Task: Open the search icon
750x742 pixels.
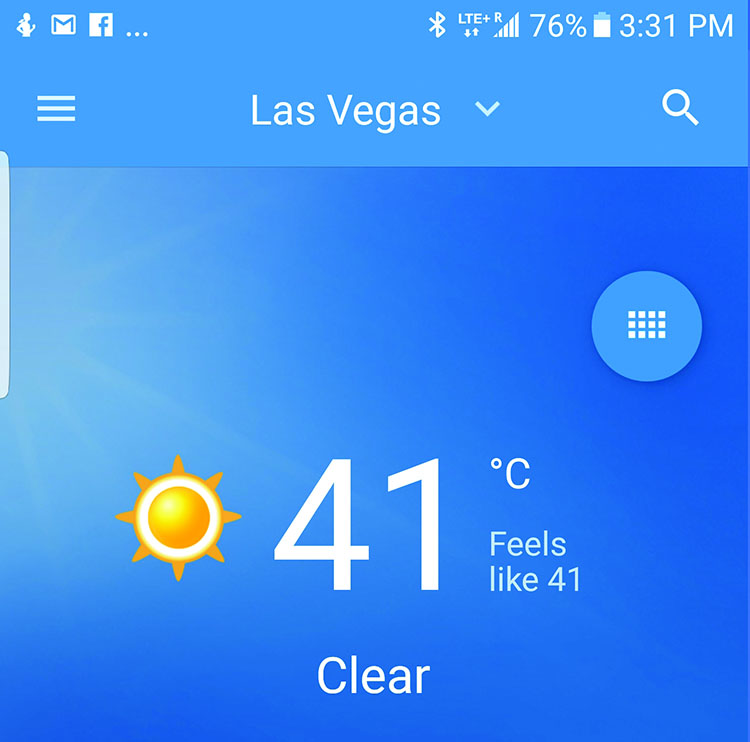Action: (680, 108)
